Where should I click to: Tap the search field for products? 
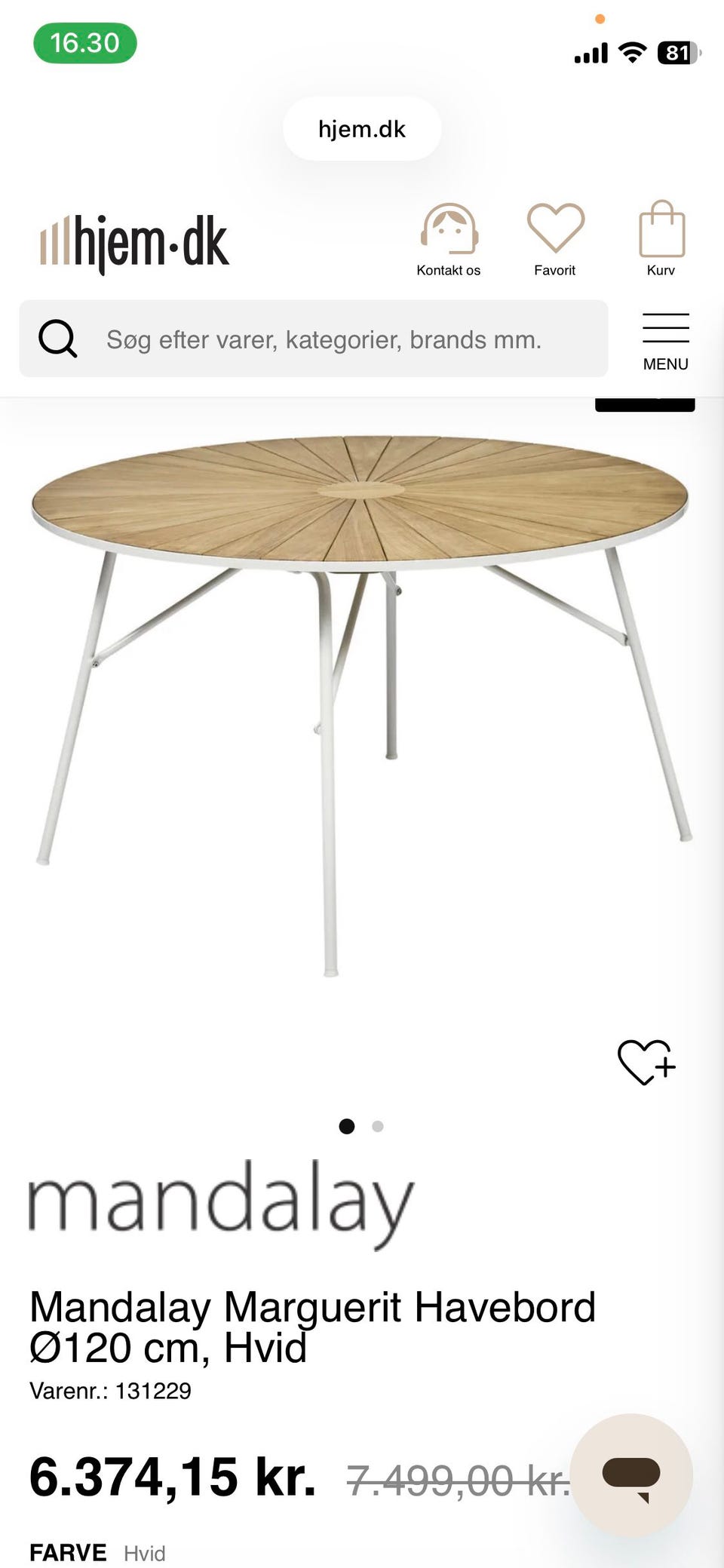point(324,339)
